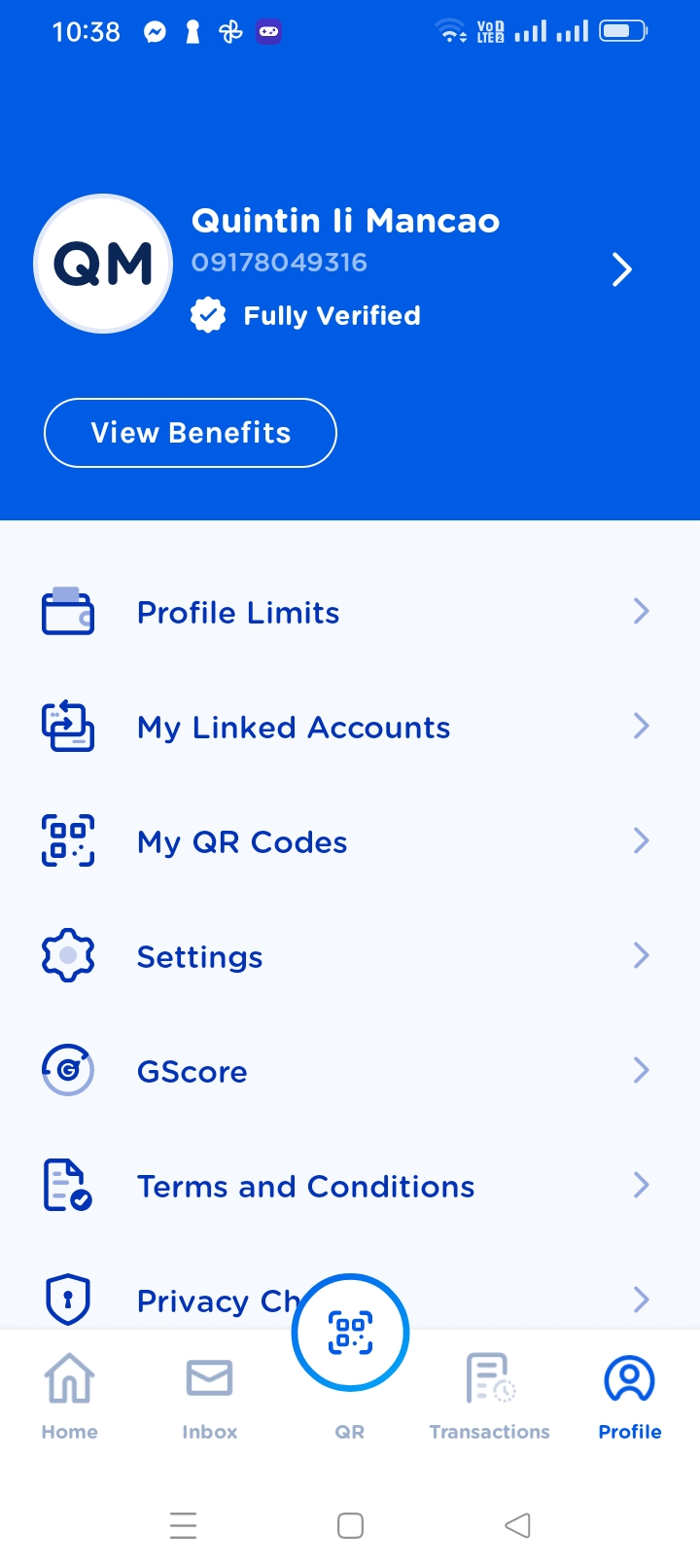This screenshot has width=700, height=1568.
Task: Read Terms and Conditions
Action: [305, 1187]
